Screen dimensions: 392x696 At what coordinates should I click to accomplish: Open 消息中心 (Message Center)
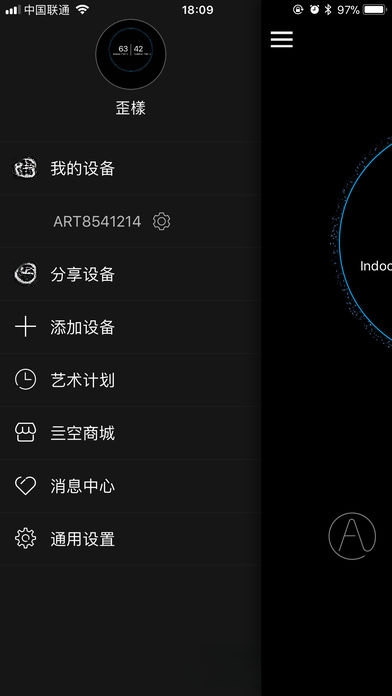[131, 486]
